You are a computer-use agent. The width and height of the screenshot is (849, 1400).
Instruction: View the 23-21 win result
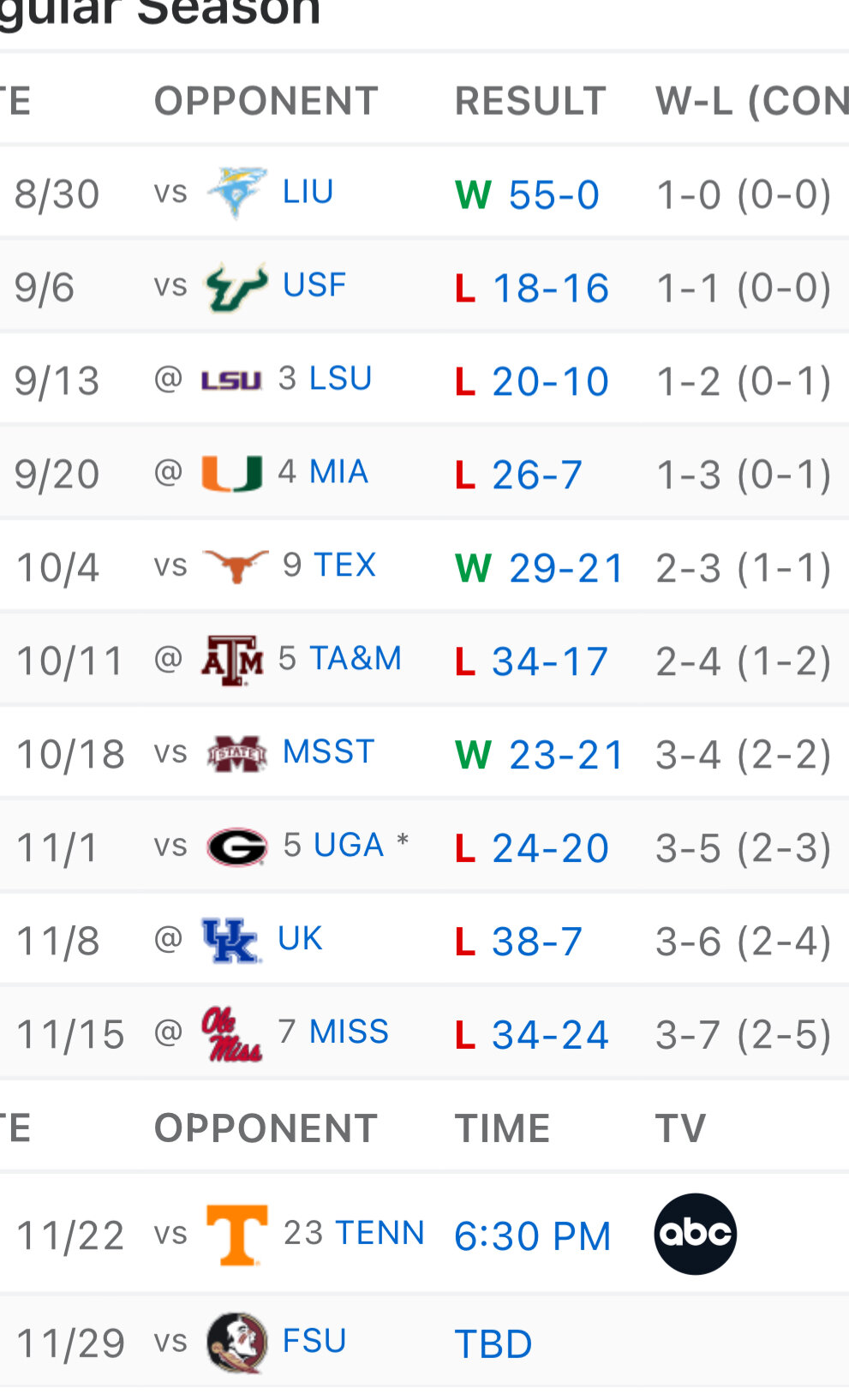566,756
